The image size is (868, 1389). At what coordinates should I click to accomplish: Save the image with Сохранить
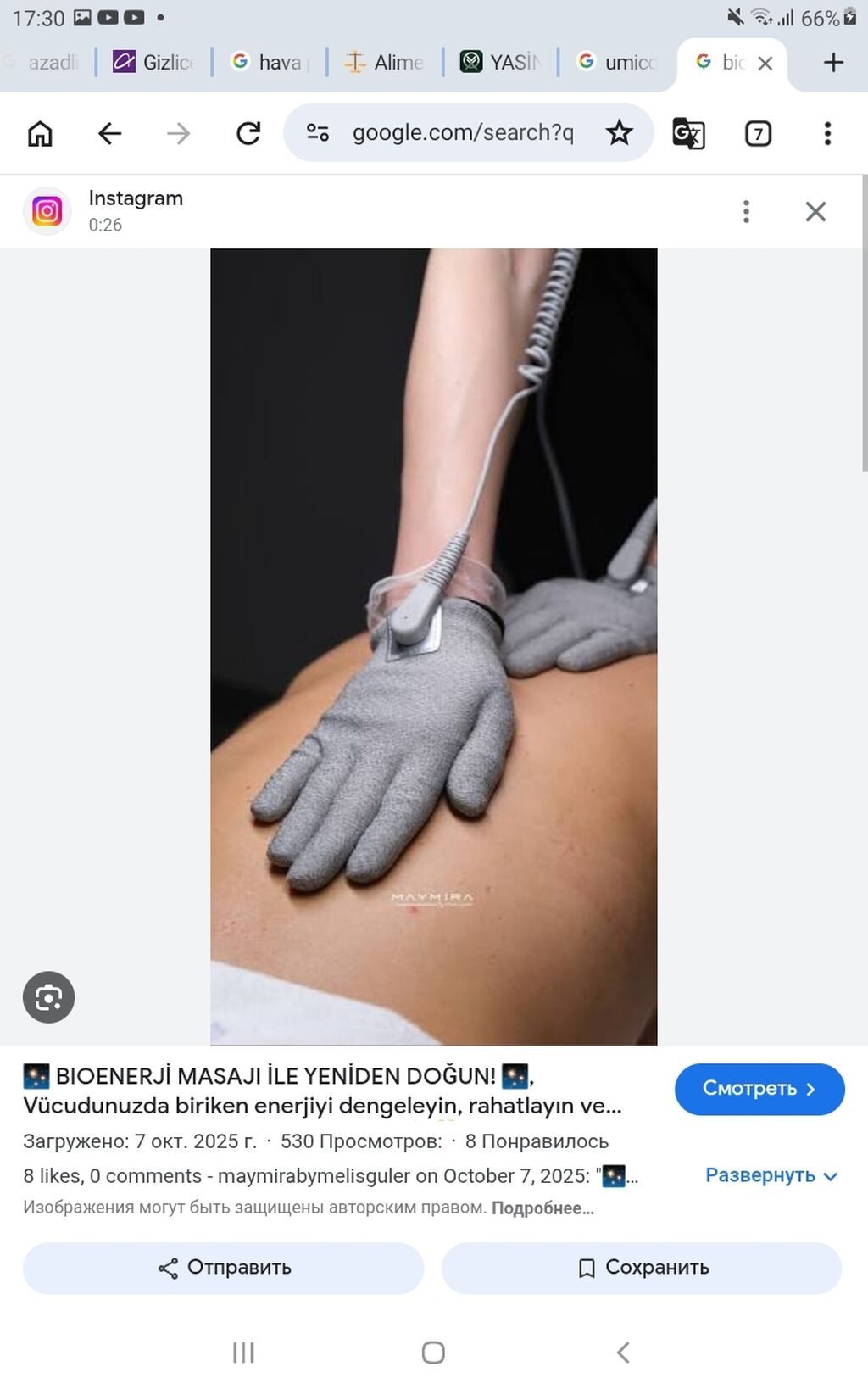(642, 1268)
